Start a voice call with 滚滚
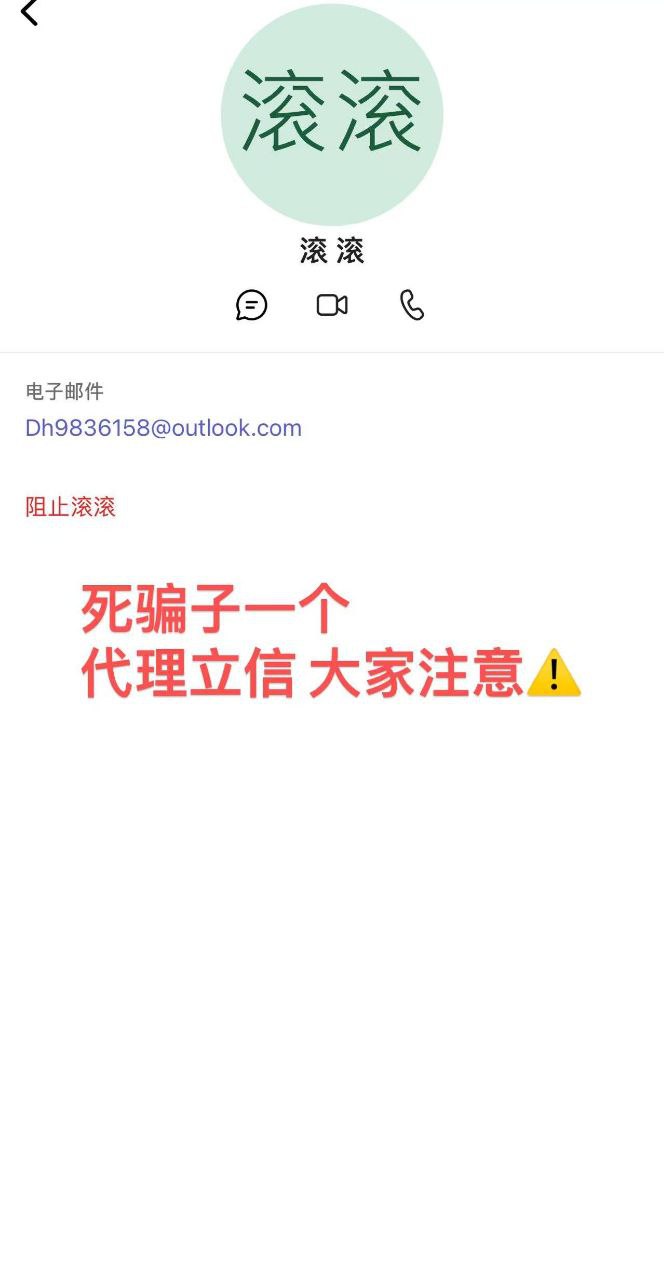The width and height of the screenshot is (664, 1280). tap(412, 305)
